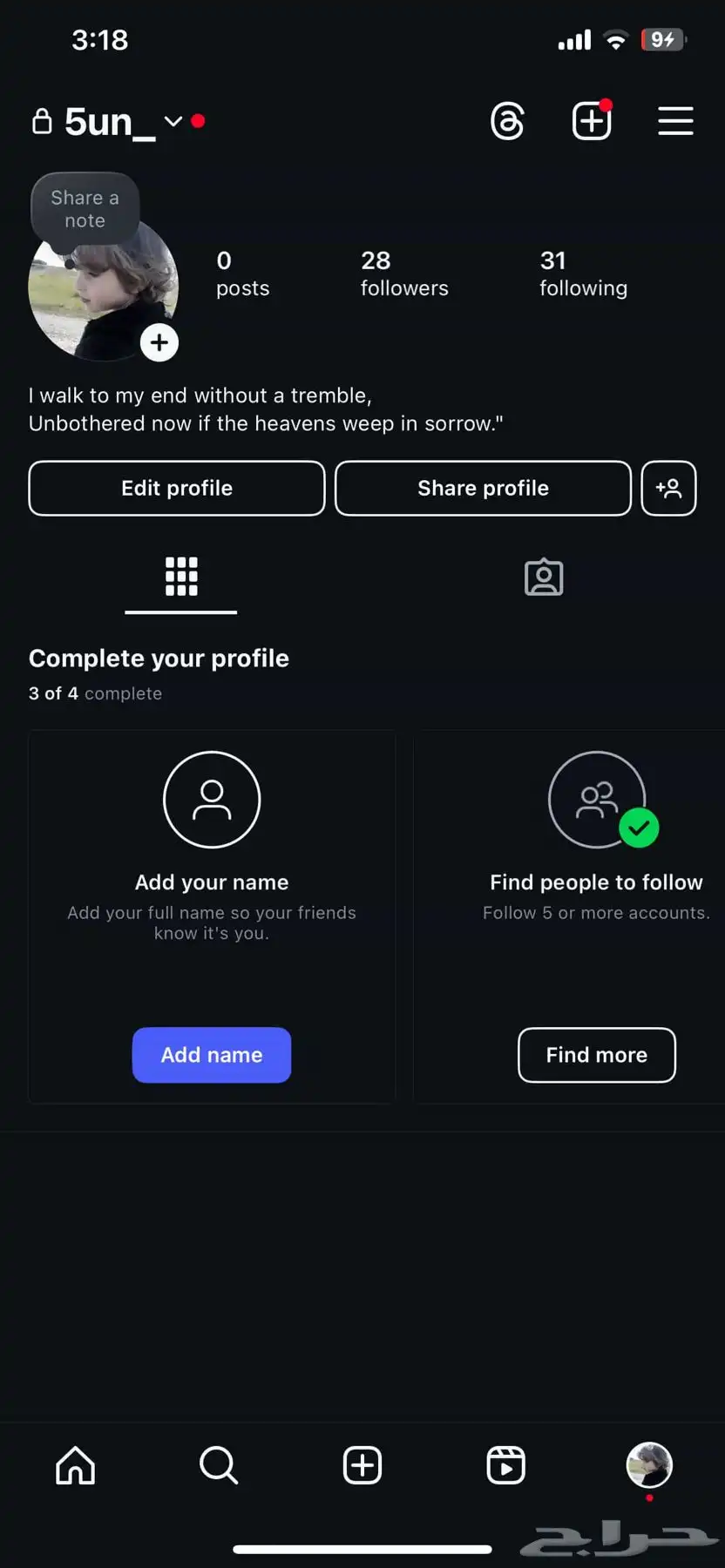The image size is (725, 1568).
Task: Switch to the tagged photos tab
Action: [544, 577]
